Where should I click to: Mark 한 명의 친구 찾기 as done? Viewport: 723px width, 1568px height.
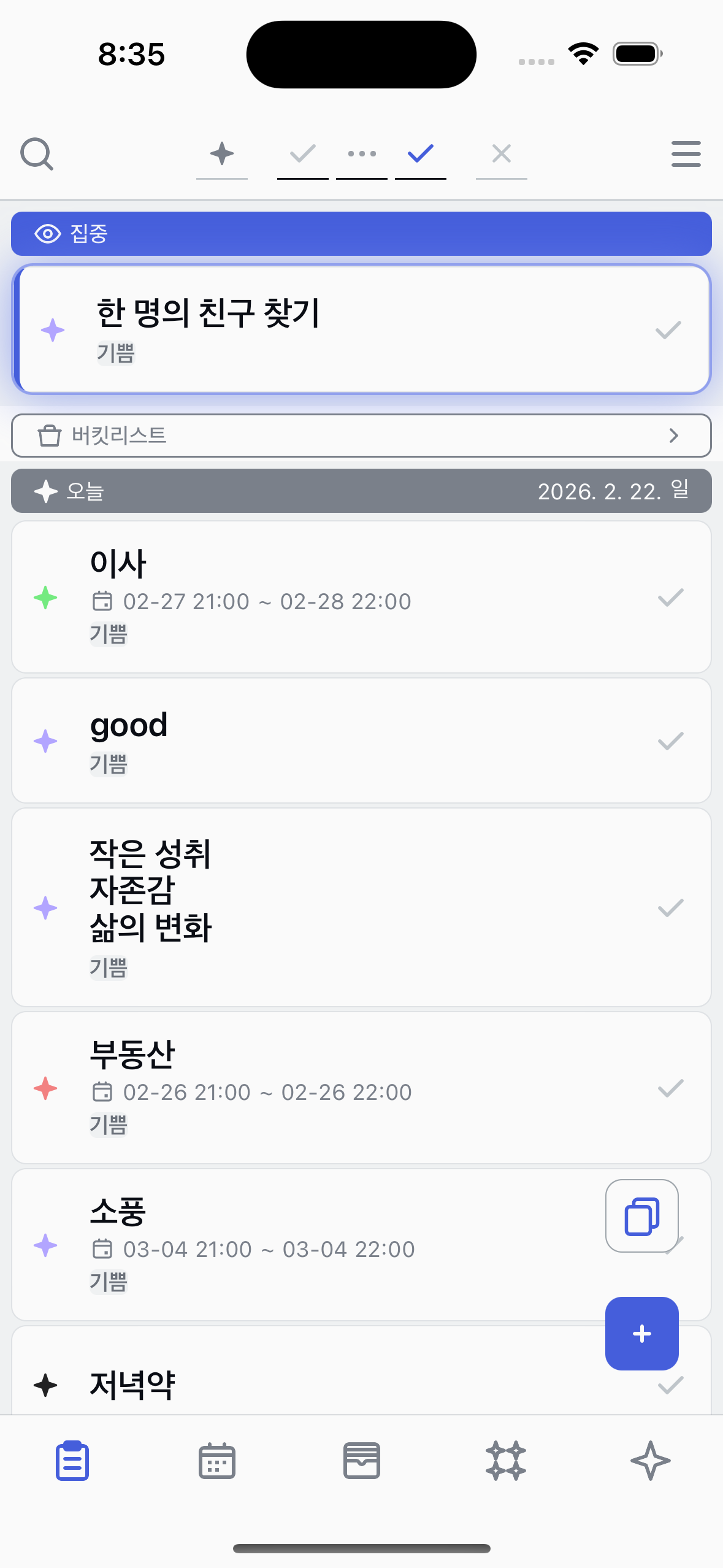(x=668, y=330)
